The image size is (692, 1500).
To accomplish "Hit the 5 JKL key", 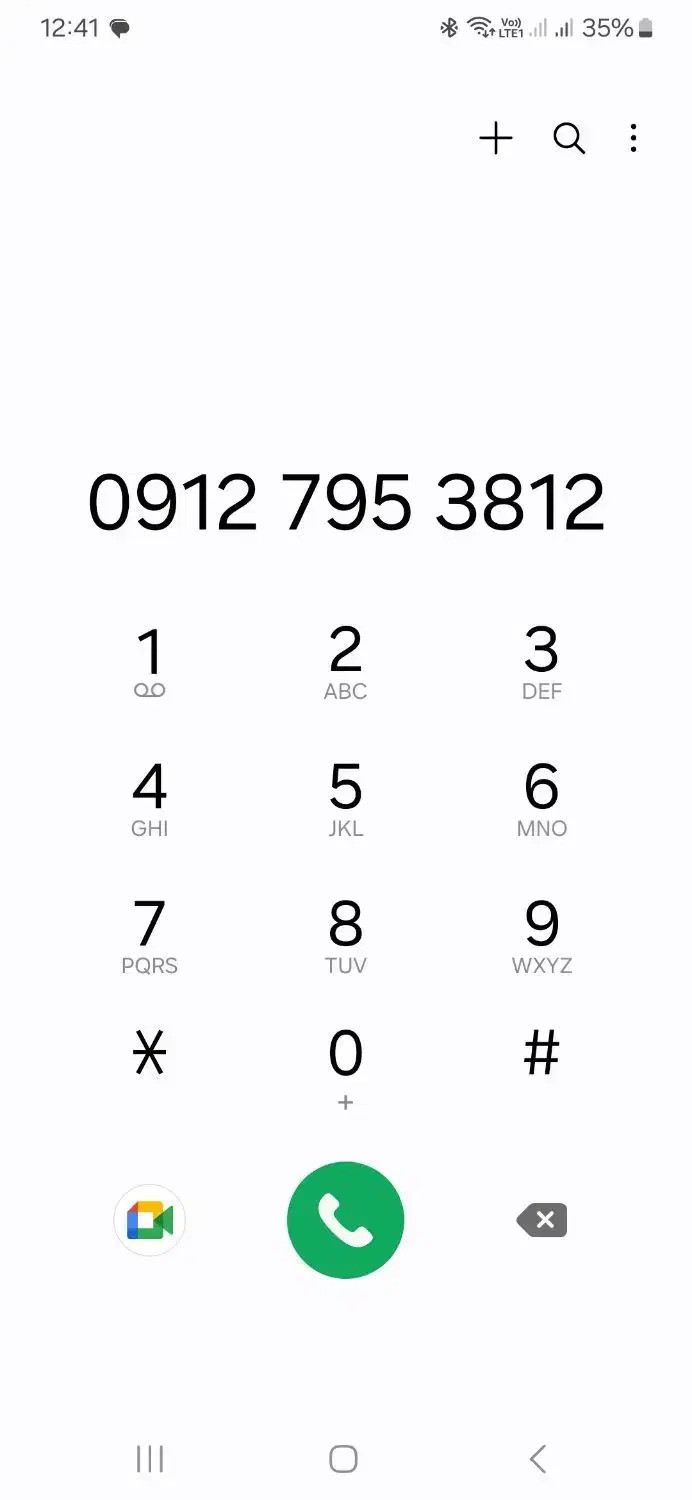I will [345, 798].
